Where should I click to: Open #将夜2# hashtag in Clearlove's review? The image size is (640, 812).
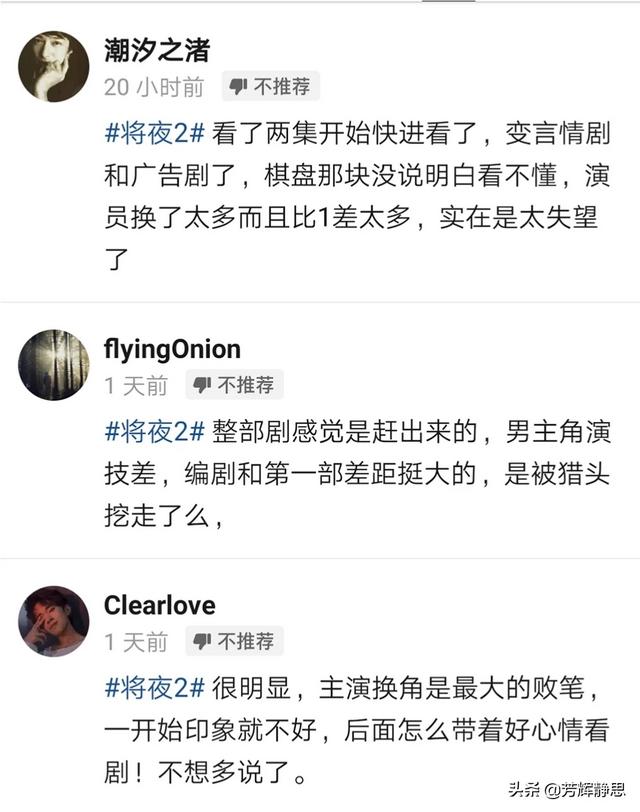point(154,688)
